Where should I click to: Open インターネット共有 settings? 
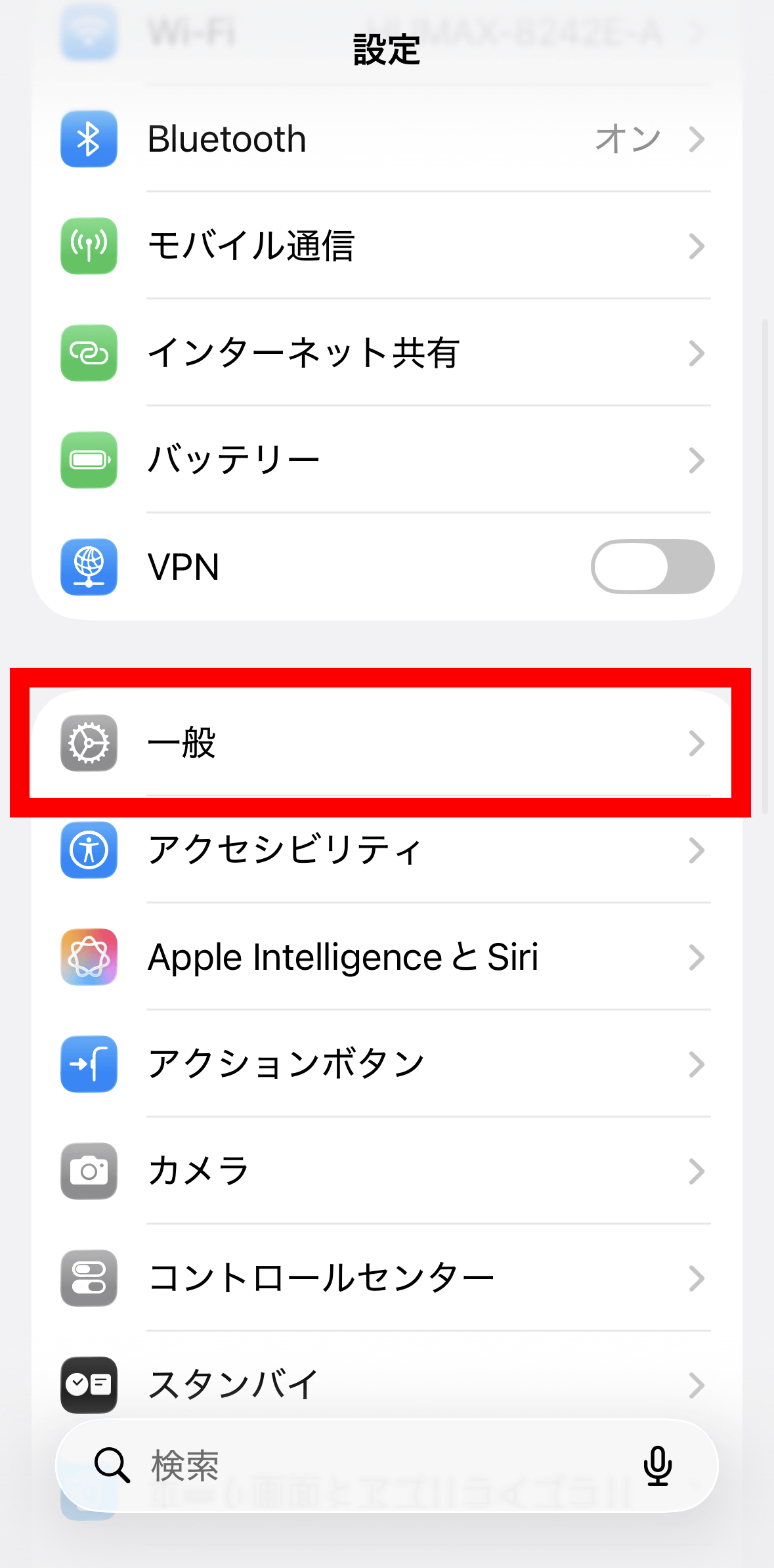pyautogui.click(x=387, y=353)
